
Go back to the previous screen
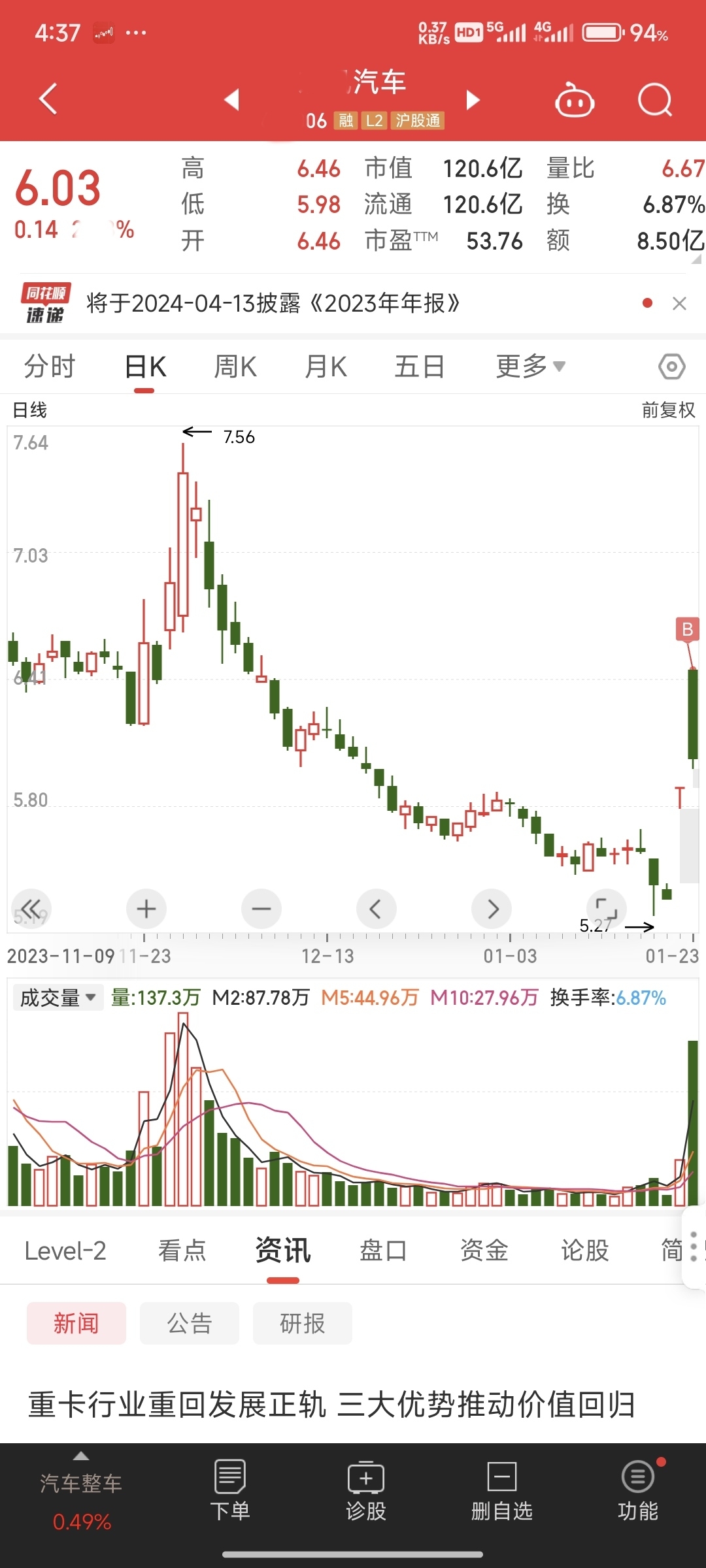tap(48, 99)
